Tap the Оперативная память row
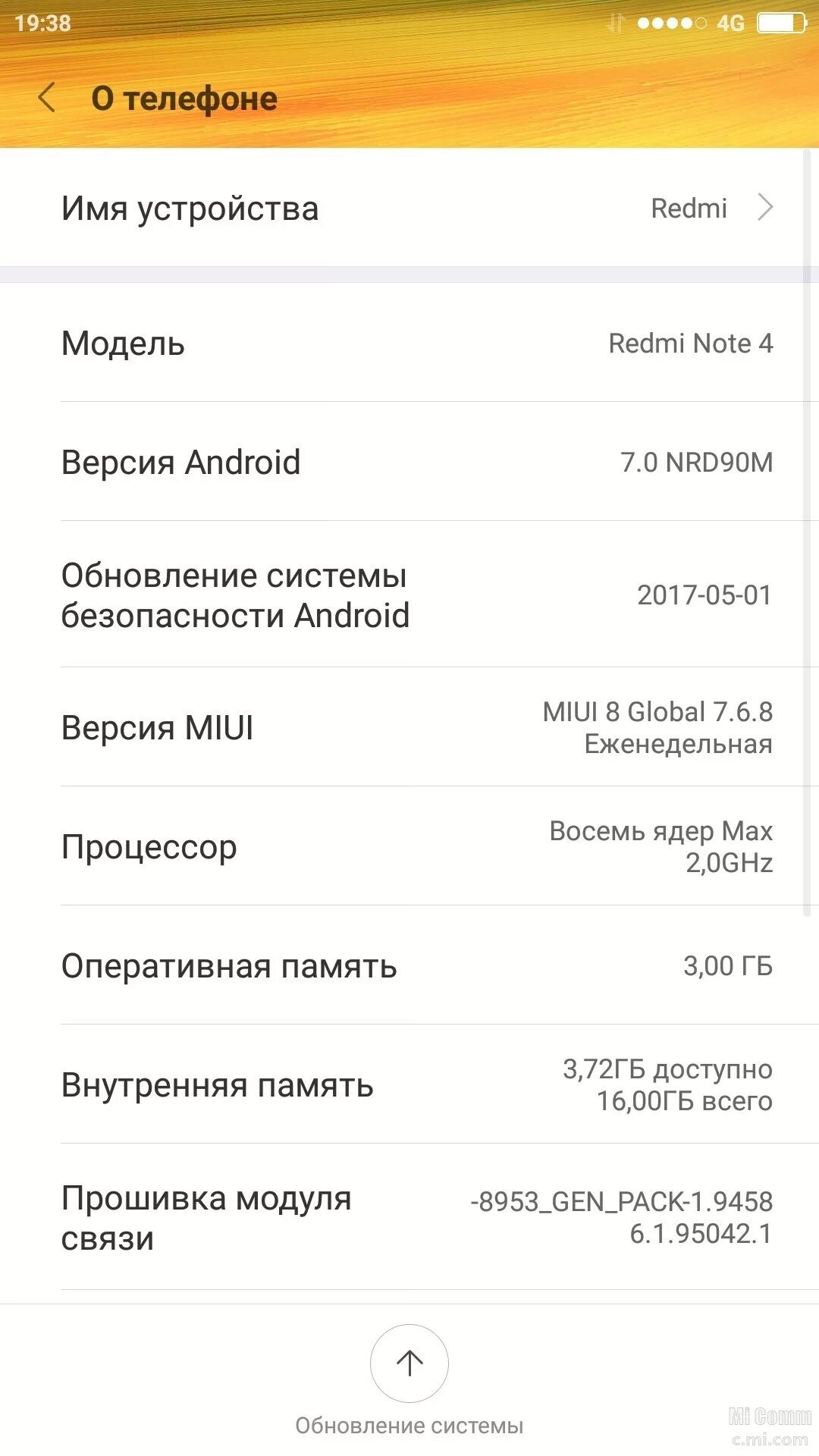 coord(409,965)
